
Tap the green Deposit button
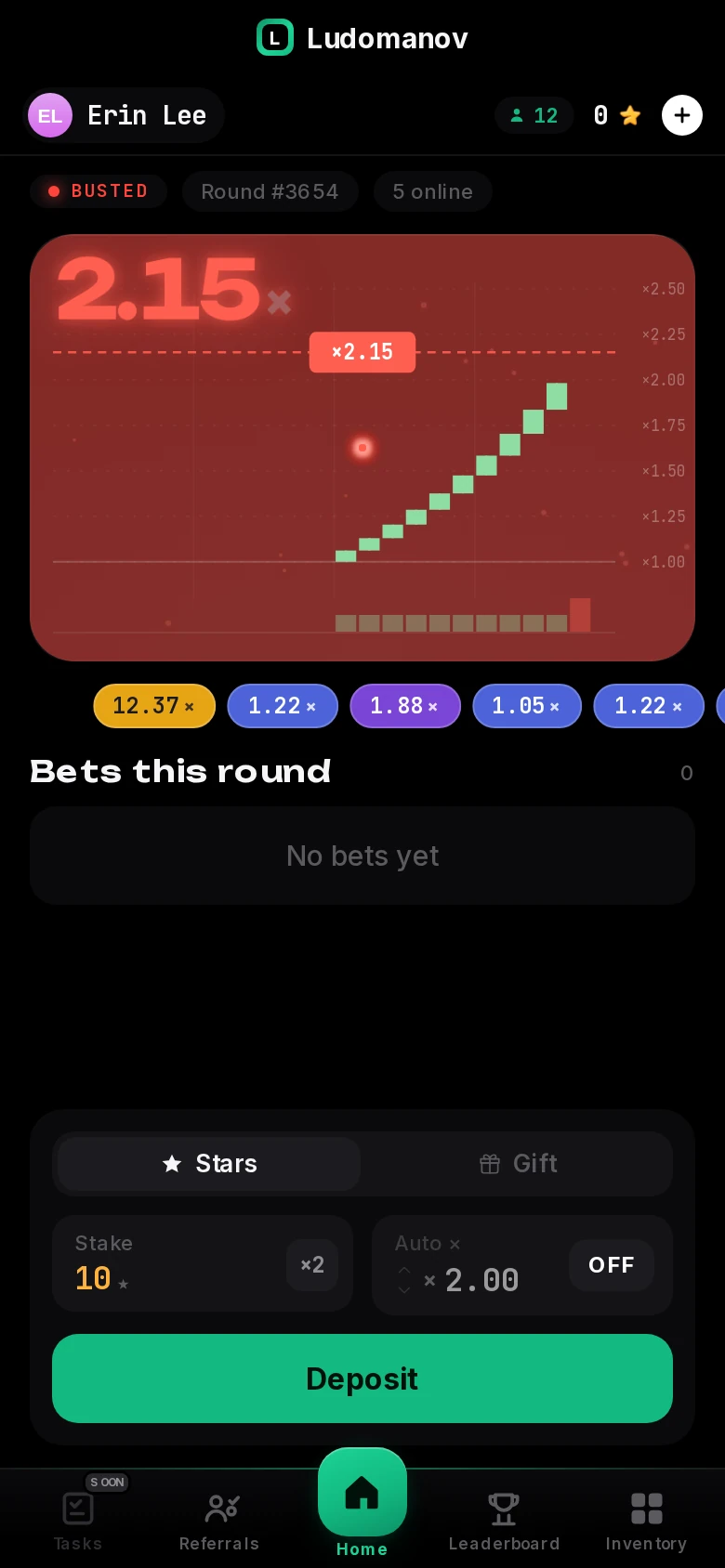point(362,1379)
